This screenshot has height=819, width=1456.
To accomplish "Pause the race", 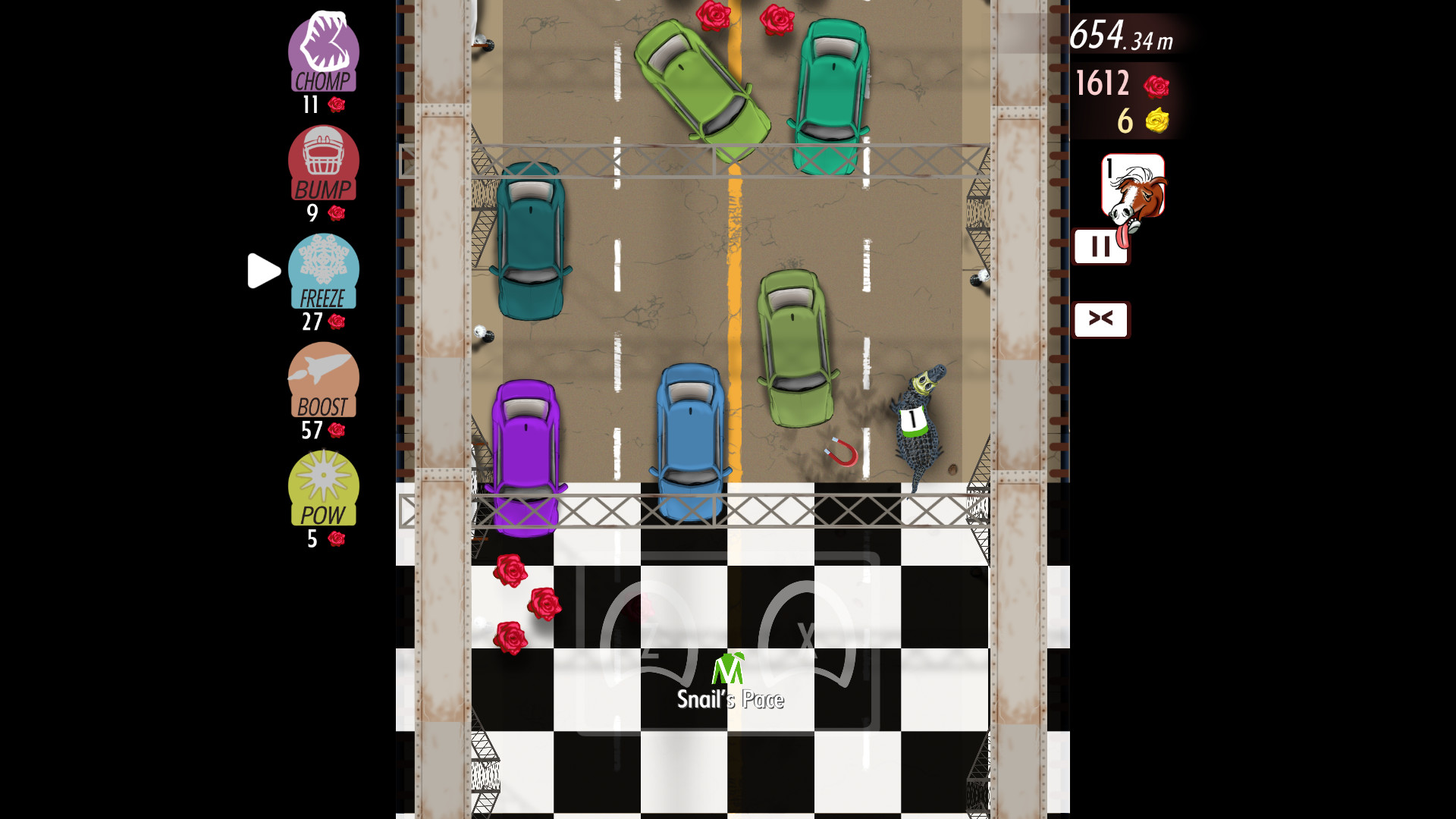I will 1100,246.
